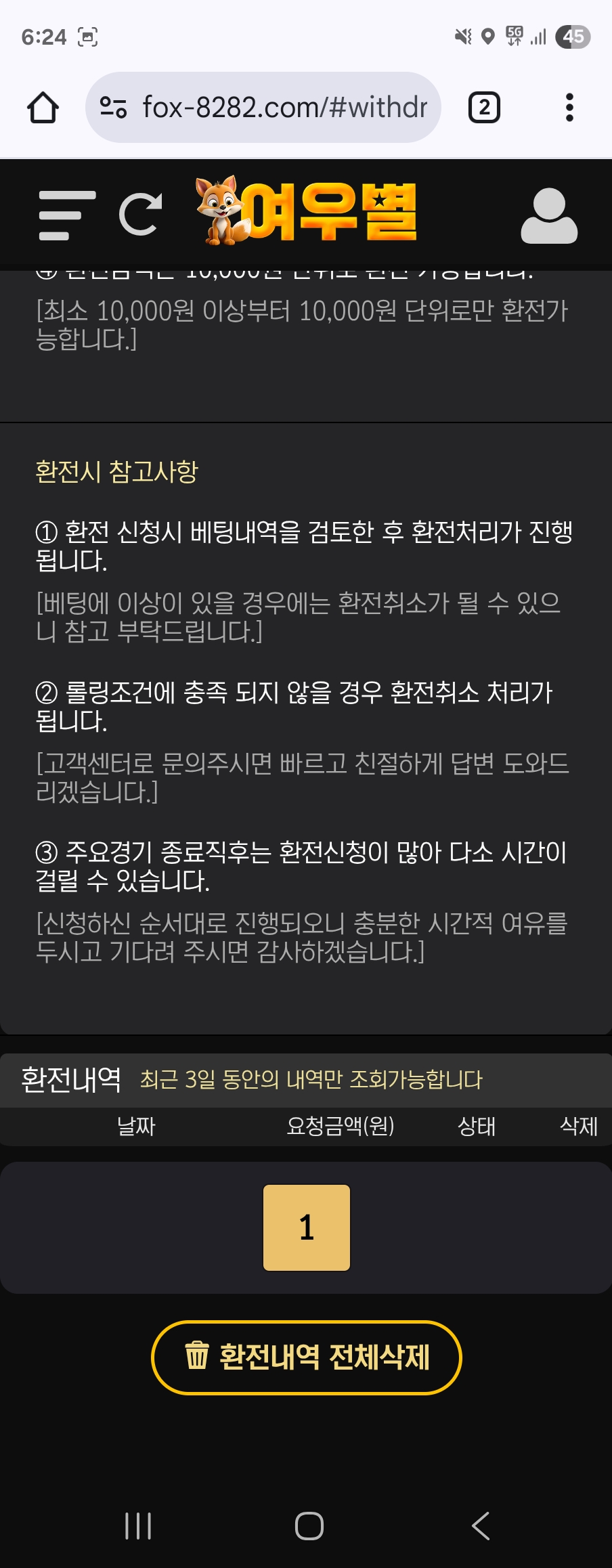
Task: Tap the 여우별 logo
Action: coord(306,211)
